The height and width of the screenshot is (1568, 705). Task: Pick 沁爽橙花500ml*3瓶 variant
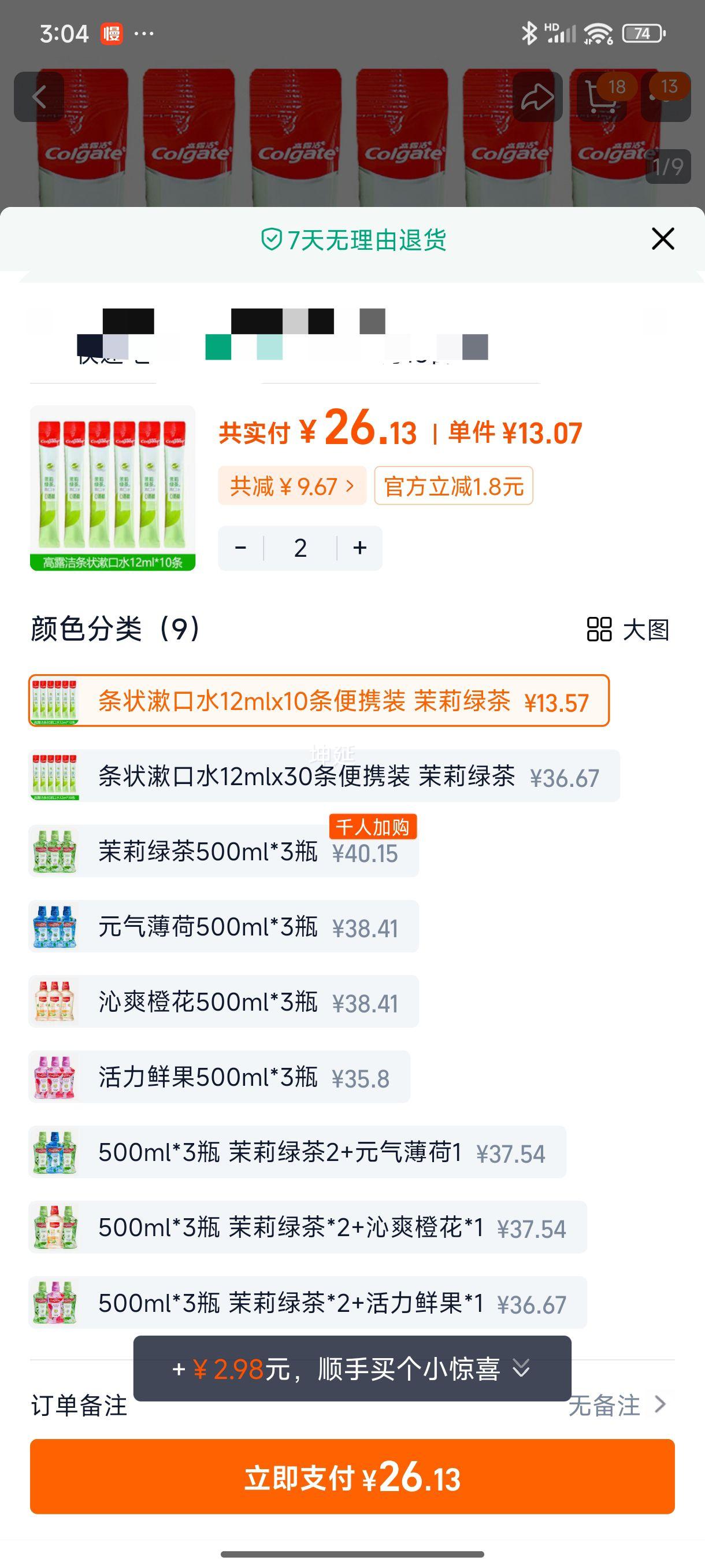(x=223, y=1001)
